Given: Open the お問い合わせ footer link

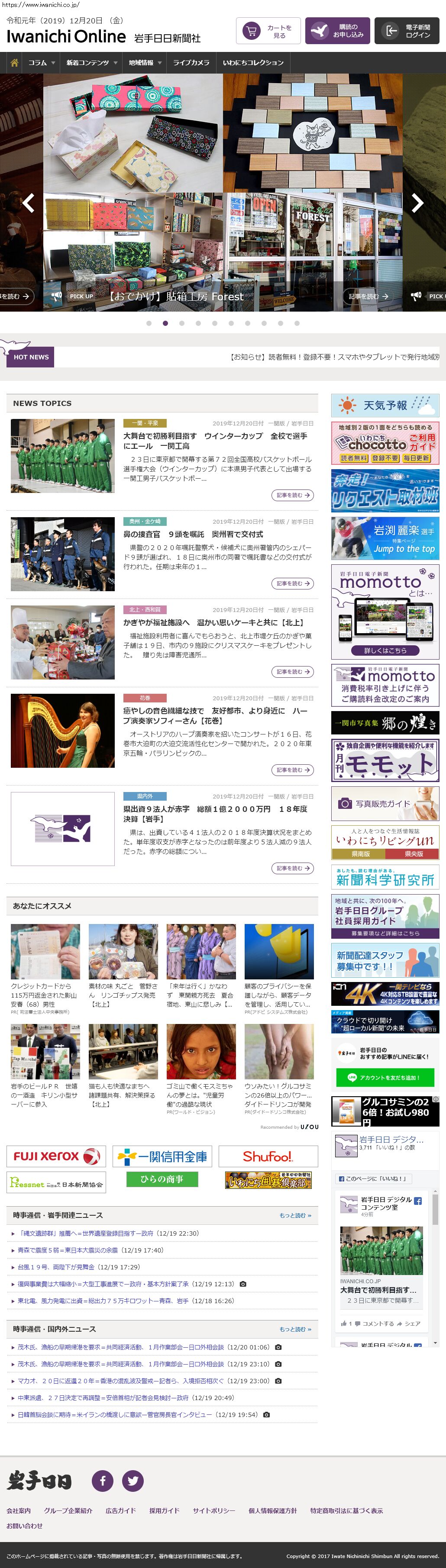Looking at the screenshot, I should [x=24, y=1526].
